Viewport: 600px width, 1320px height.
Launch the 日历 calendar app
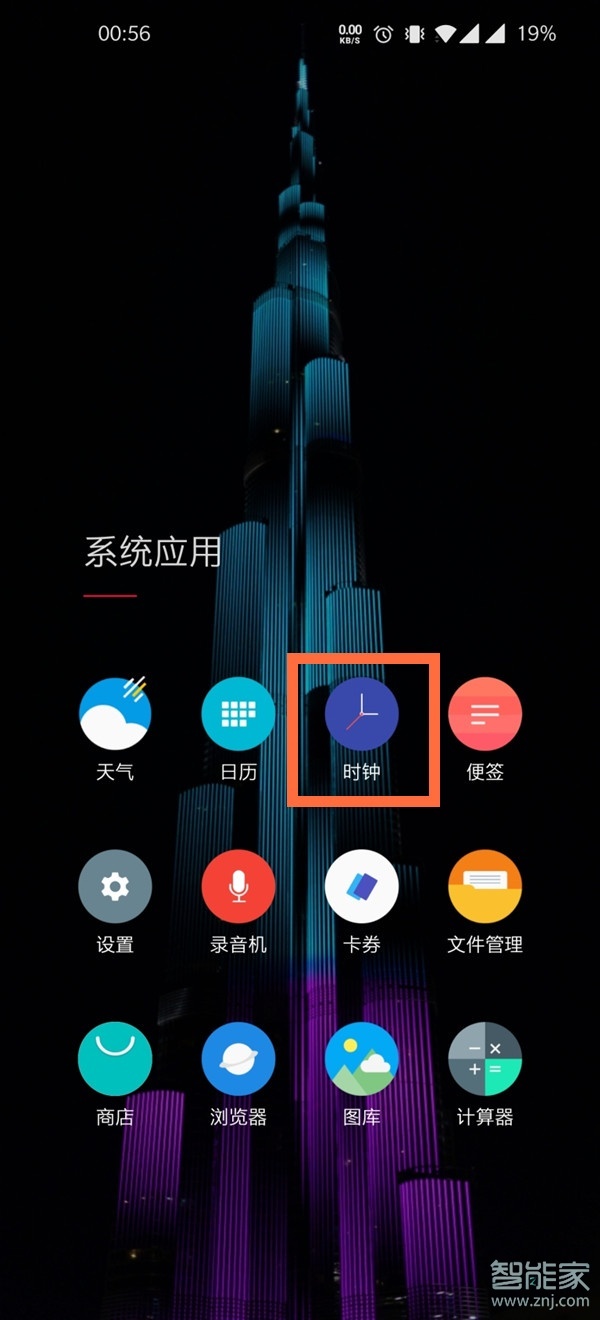coord(238,714)
